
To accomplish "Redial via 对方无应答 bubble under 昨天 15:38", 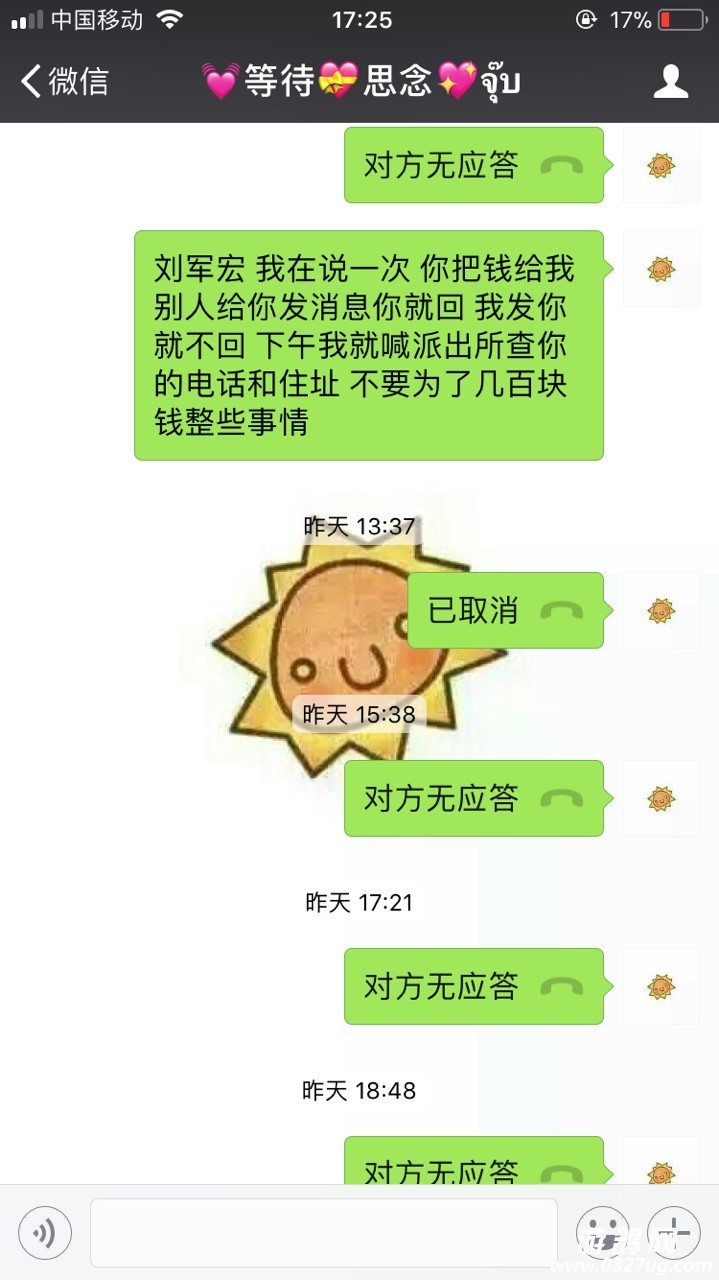I will [x=473, y=798].
